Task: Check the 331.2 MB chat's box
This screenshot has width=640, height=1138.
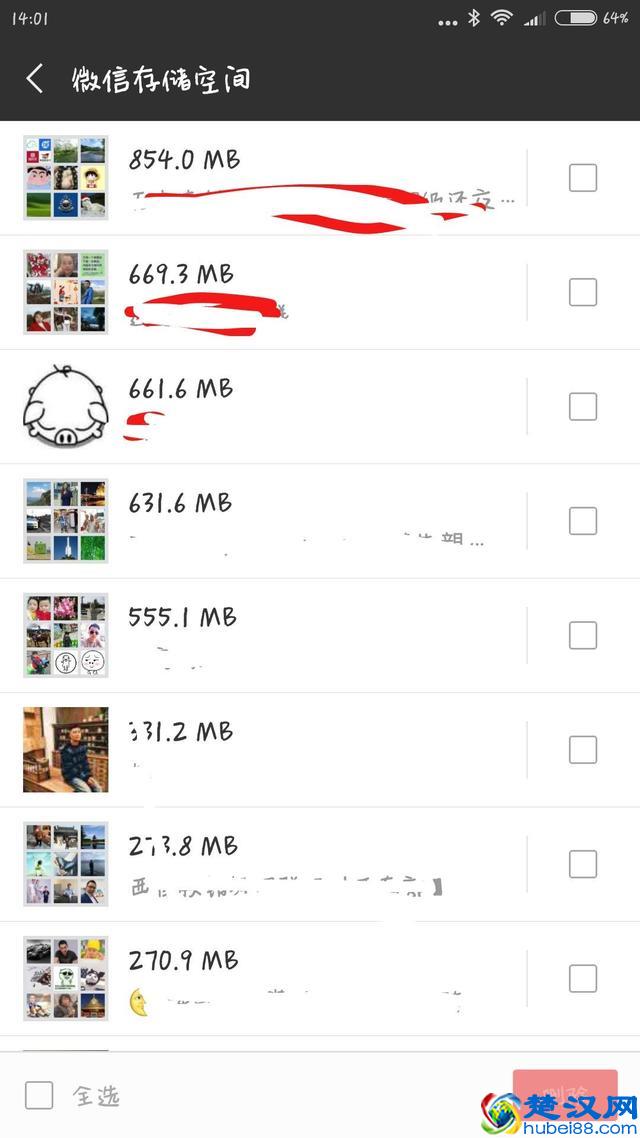Action: click(x=583, y=749)
